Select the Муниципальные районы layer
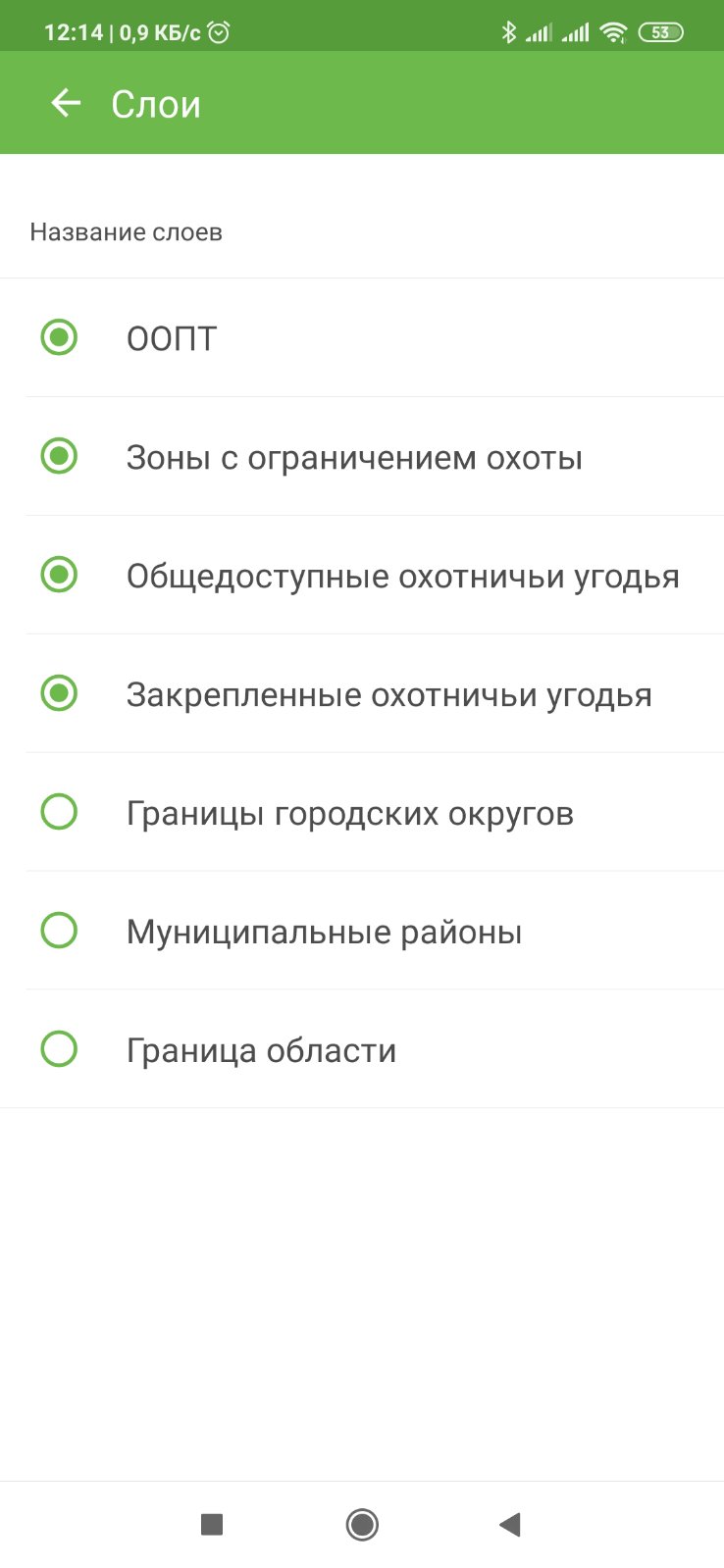 [x=59, y=931]
